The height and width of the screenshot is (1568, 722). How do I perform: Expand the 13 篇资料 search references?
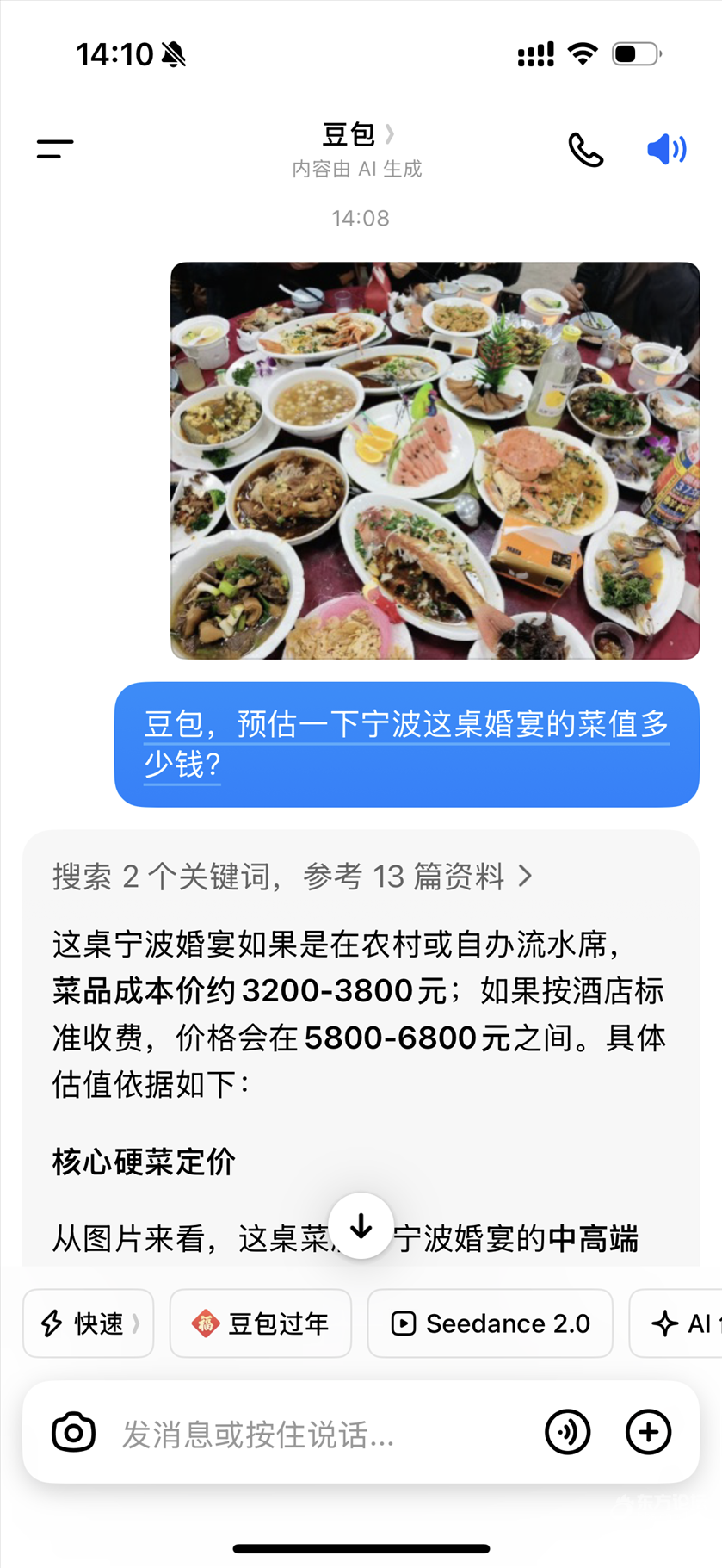[x=293, y=877]
